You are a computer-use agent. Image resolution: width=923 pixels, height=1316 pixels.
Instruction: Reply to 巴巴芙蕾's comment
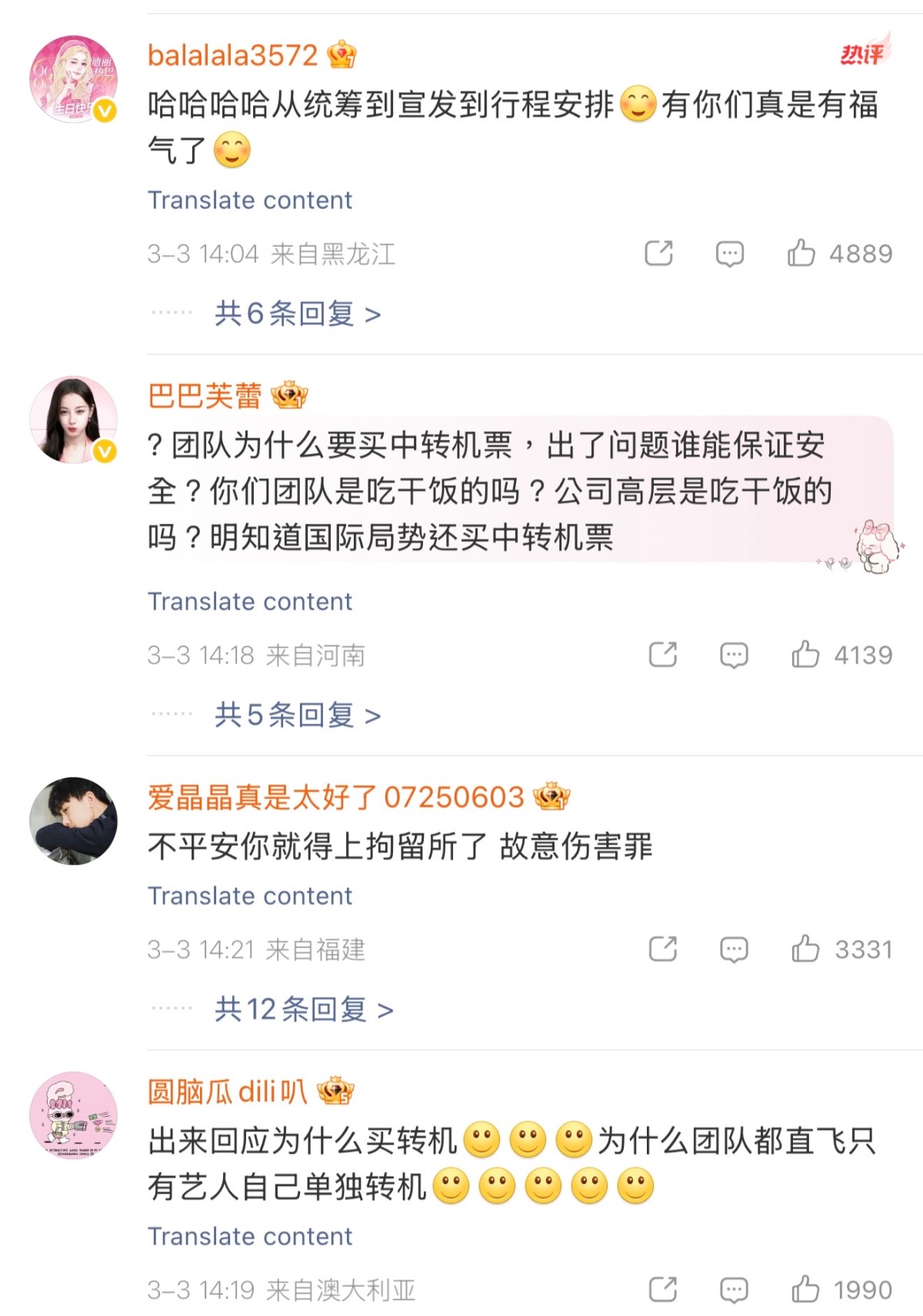(x=734, y=655)
